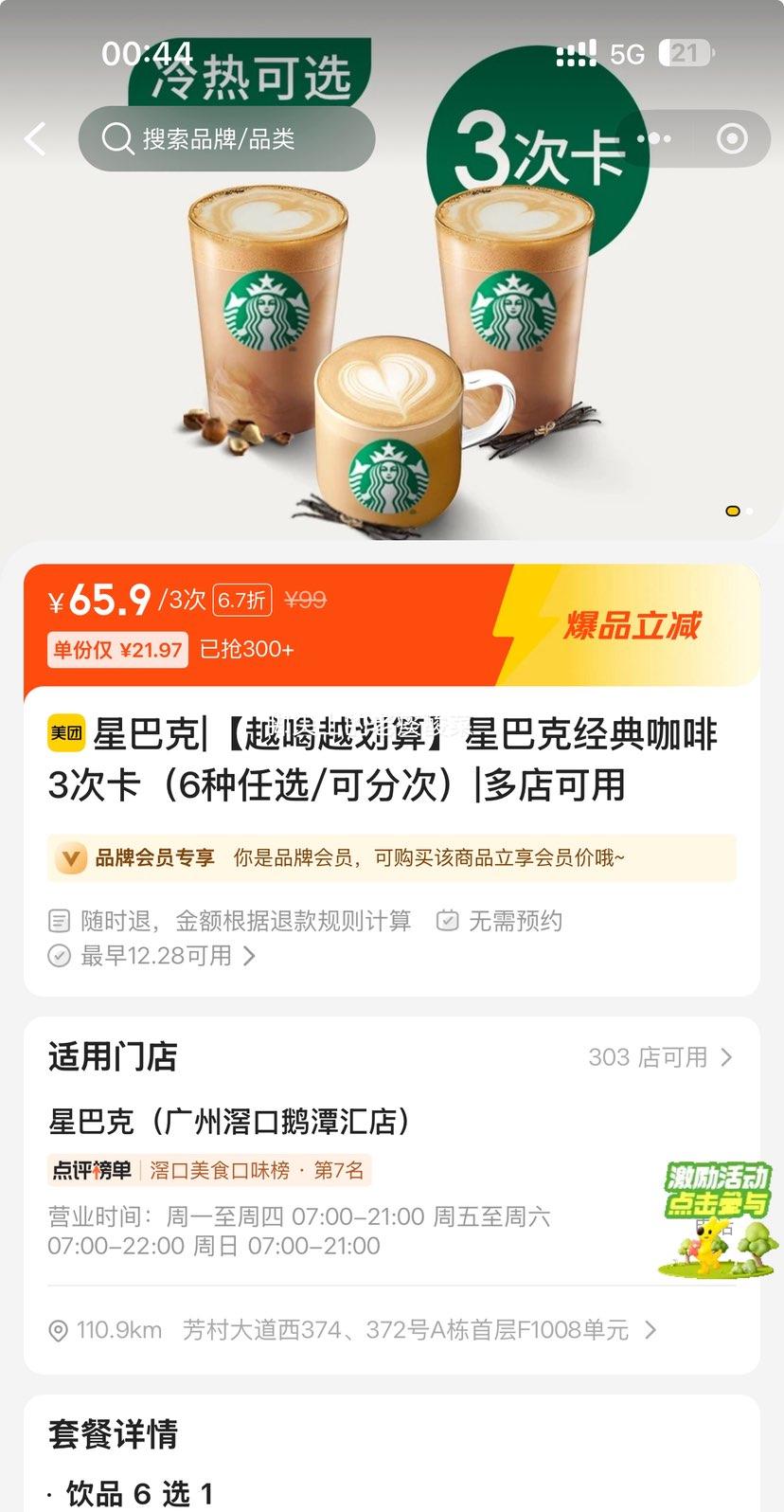This screenshot has width=784, height=1512.
Task: Tap the yellow carousel indicator dot
Action: pos(732,511)
